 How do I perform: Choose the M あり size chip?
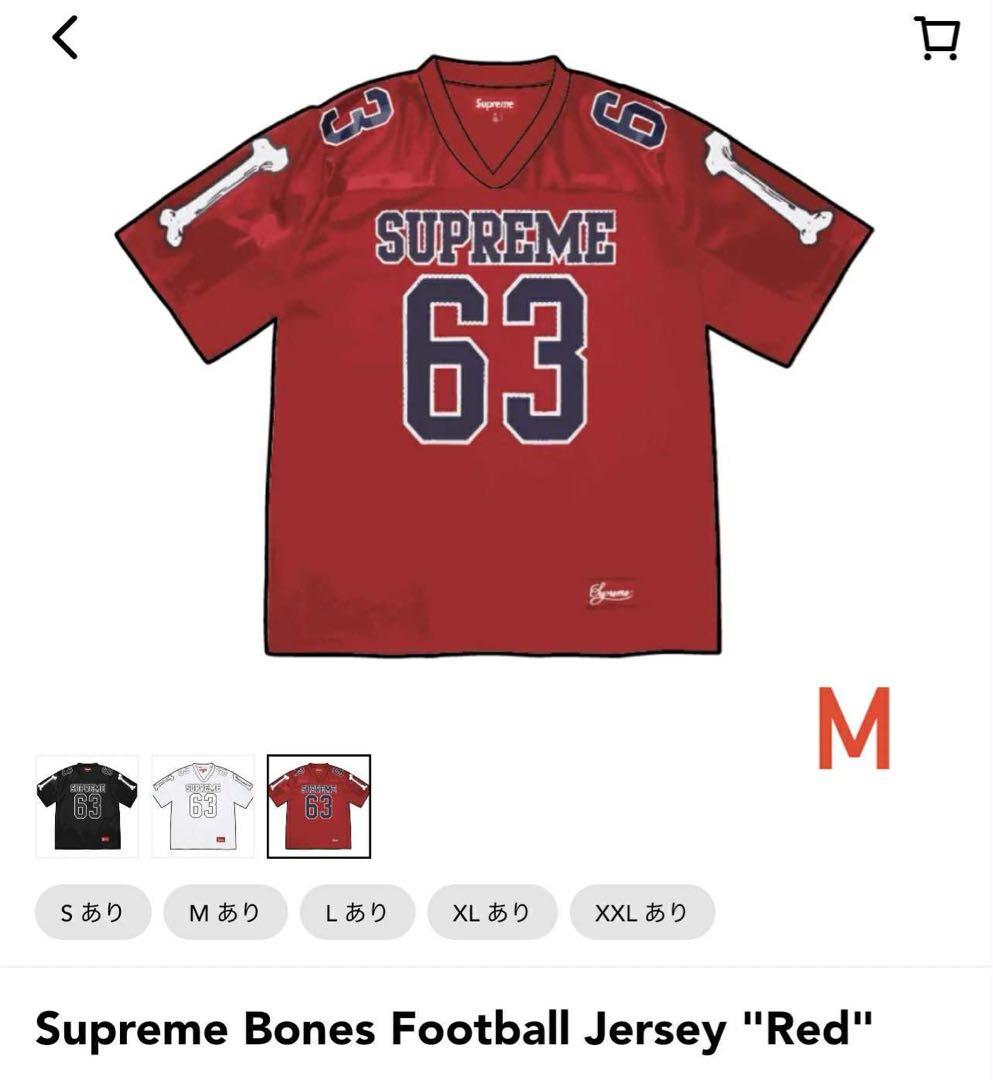[225, 912]
